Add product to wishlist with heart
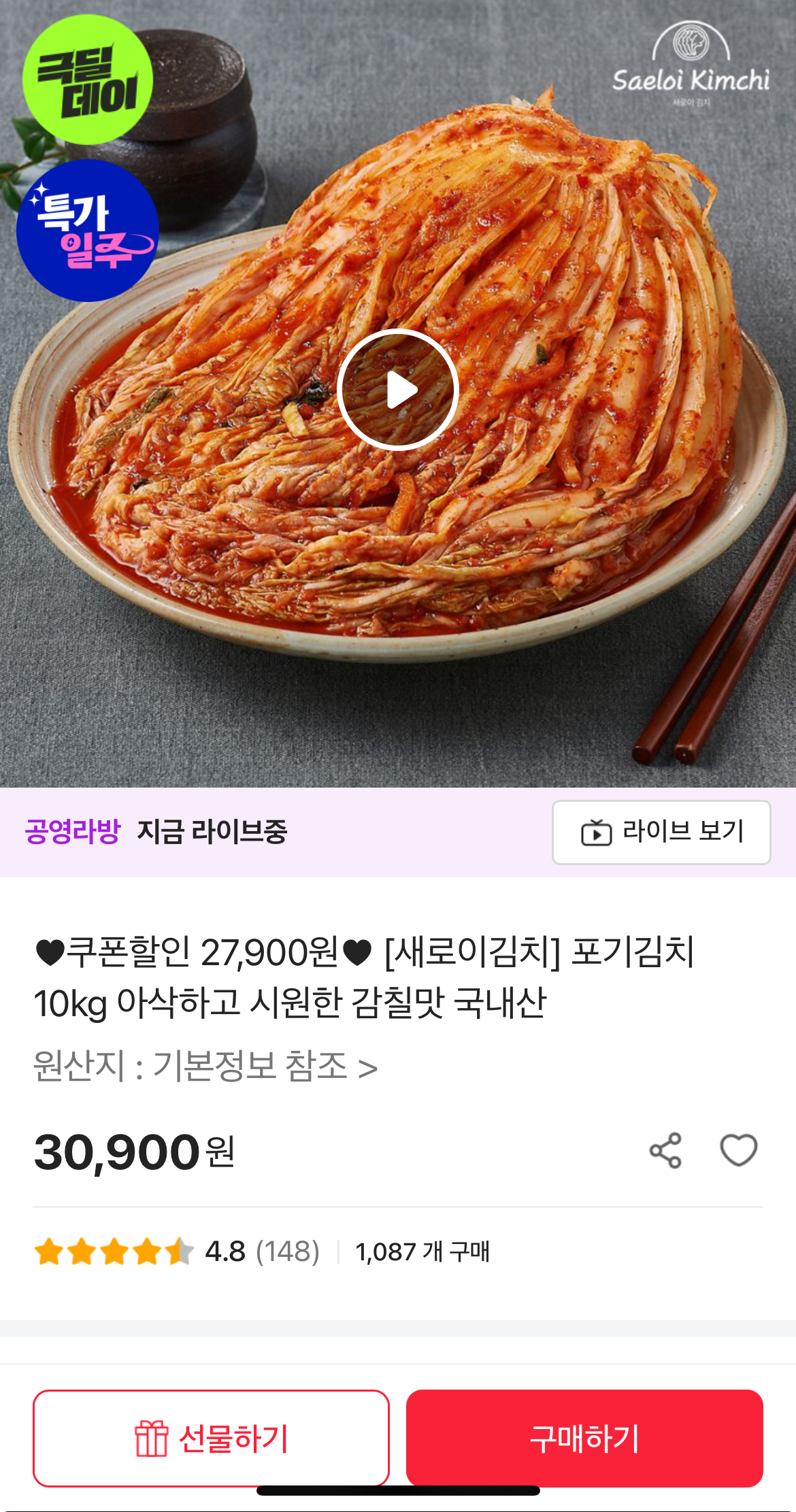The image size is (796, 1512). pos(738,1151)
